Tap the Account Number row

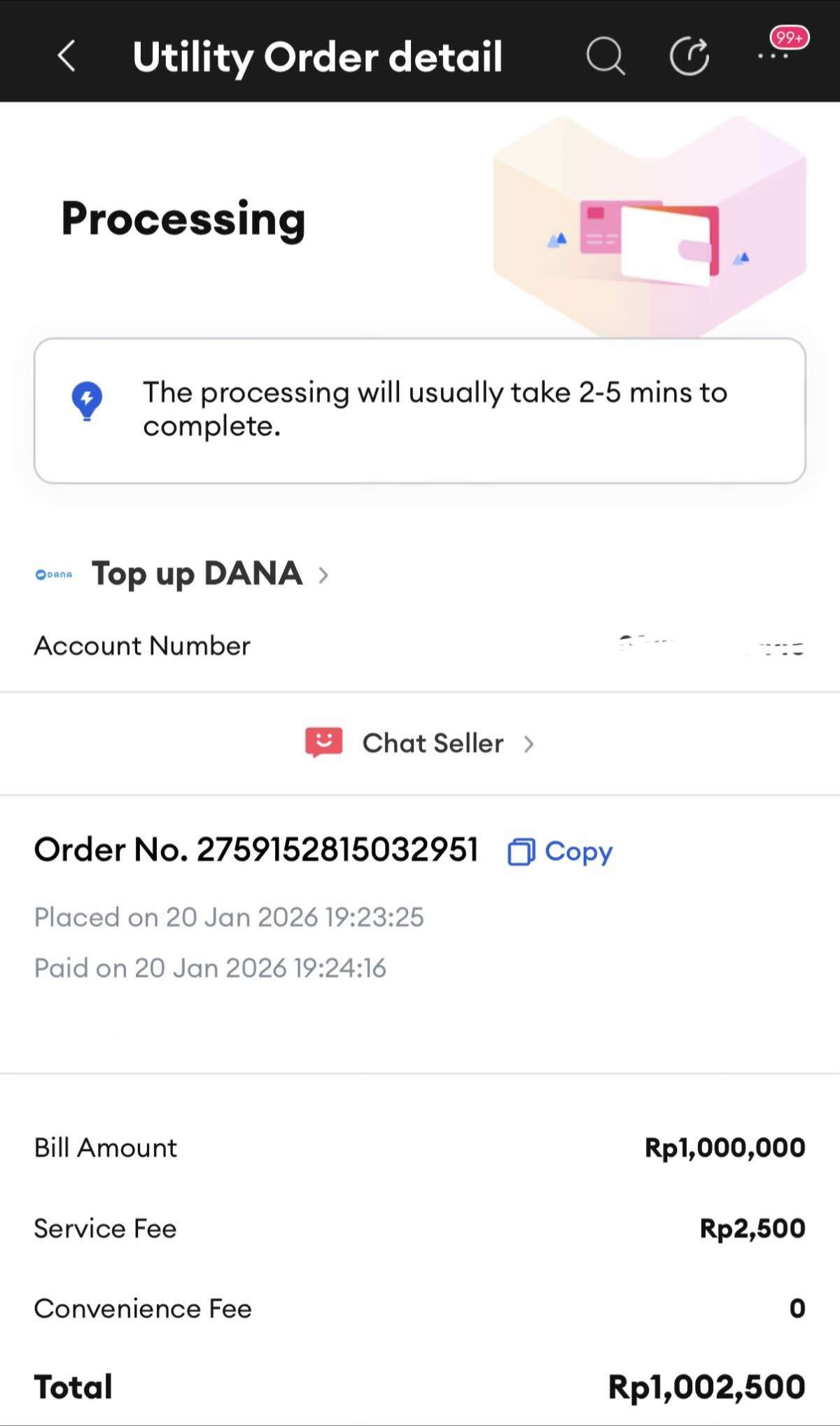[142, 645]
